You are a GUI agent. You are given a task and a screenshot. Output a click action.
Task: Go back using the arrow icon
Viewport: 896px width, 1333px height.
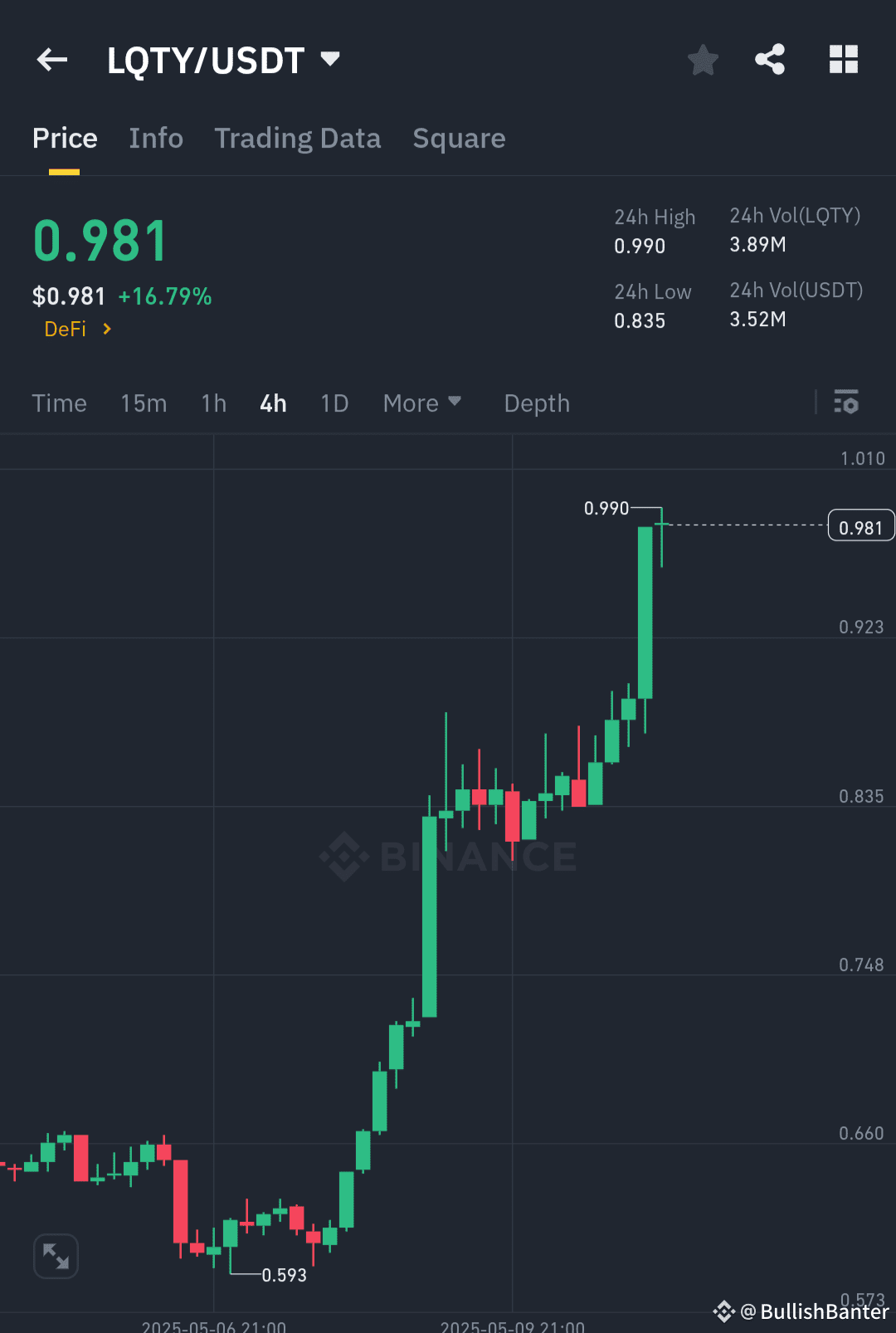pos(51,59)
